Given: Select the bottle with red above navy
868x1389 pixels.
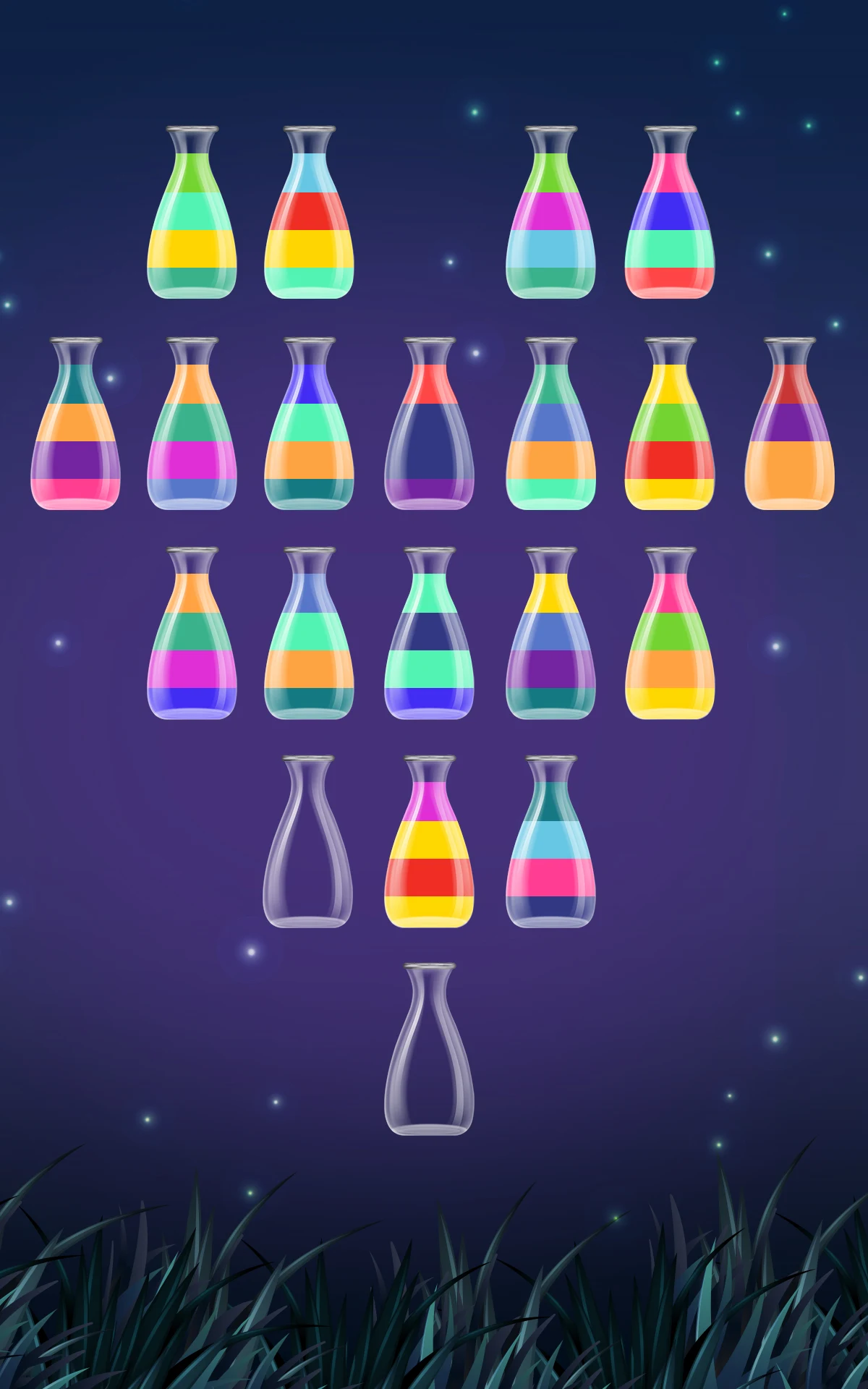Looking at the screenshot, I should (x=429, y=423).
